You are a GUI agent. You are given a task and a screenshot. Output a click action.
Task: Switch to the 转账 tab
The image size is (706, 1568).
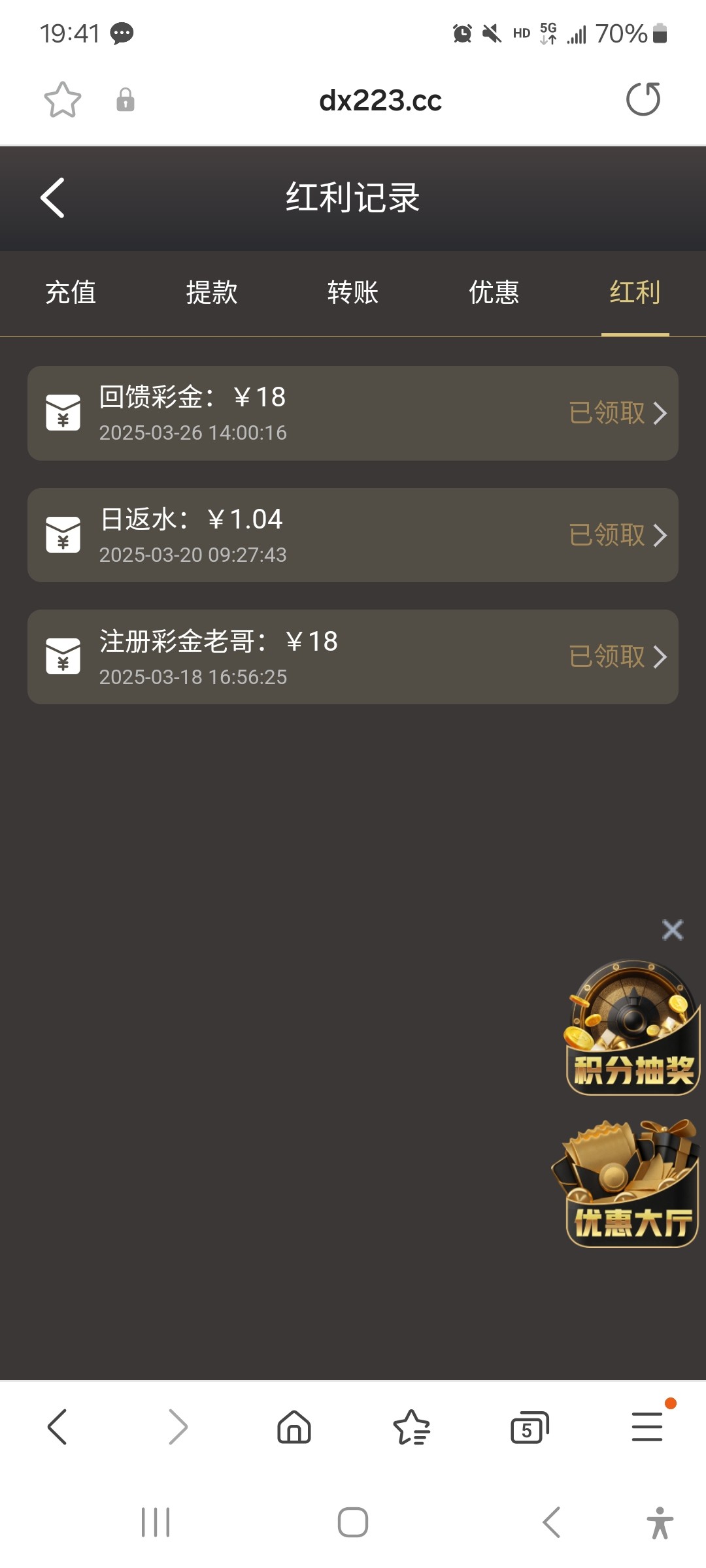pos(352,292)
